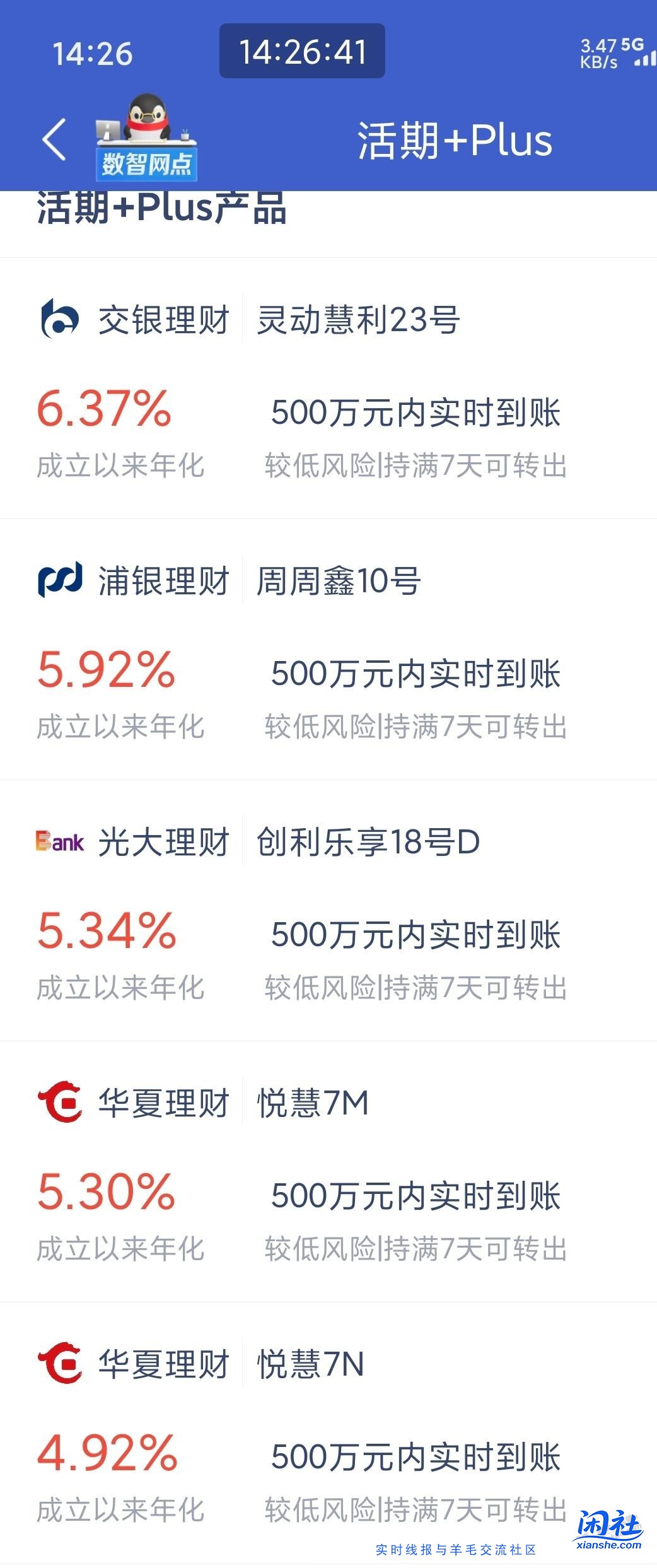Click the 浦银理财 bank logo icon
The image size is (657, 1568).
click(x=60, y=578)
